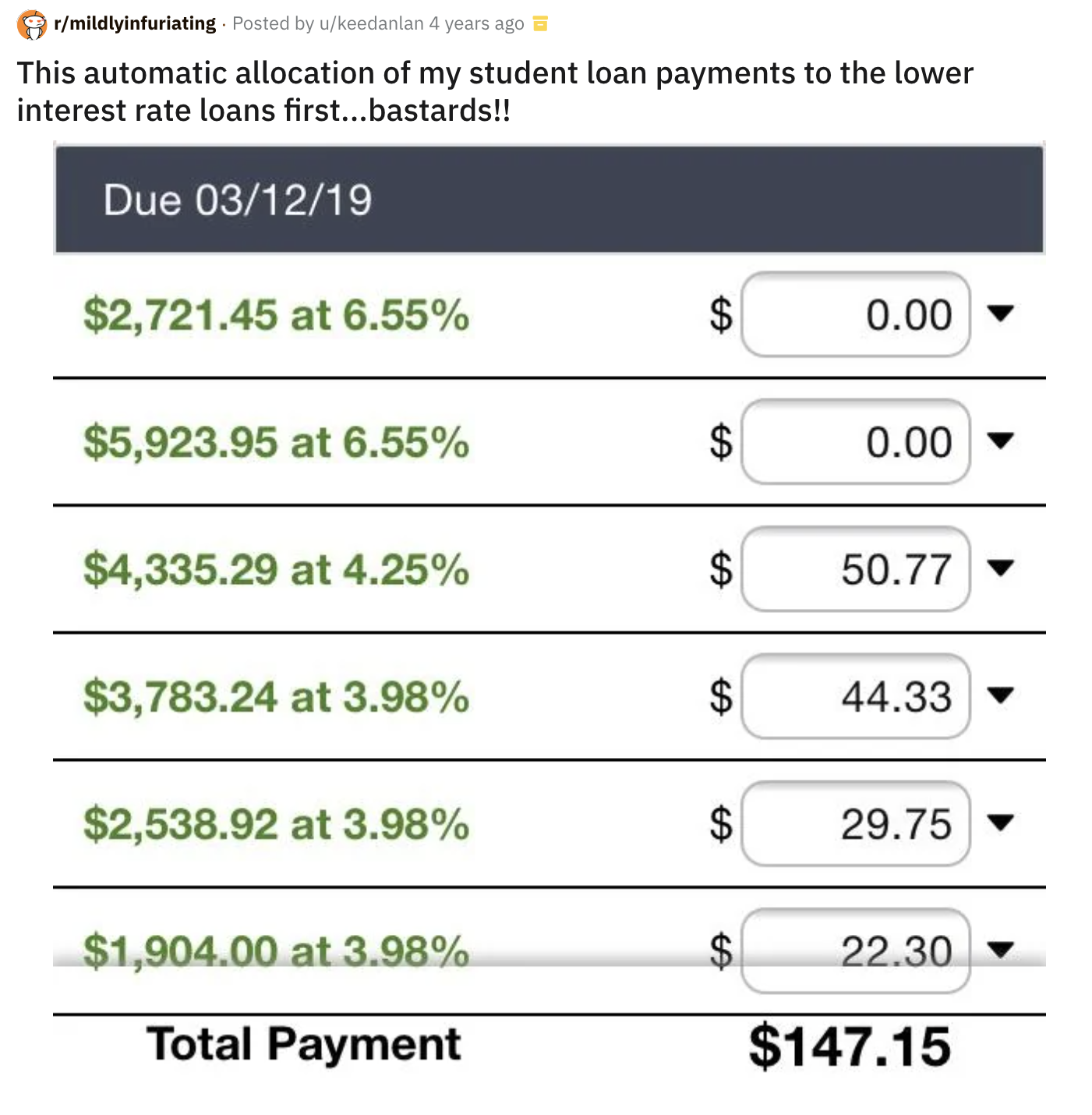This screenshot has width=1092, height=1115.
Task: Select the 44.33 payment amount field
Action: click(x=855, y=696)
